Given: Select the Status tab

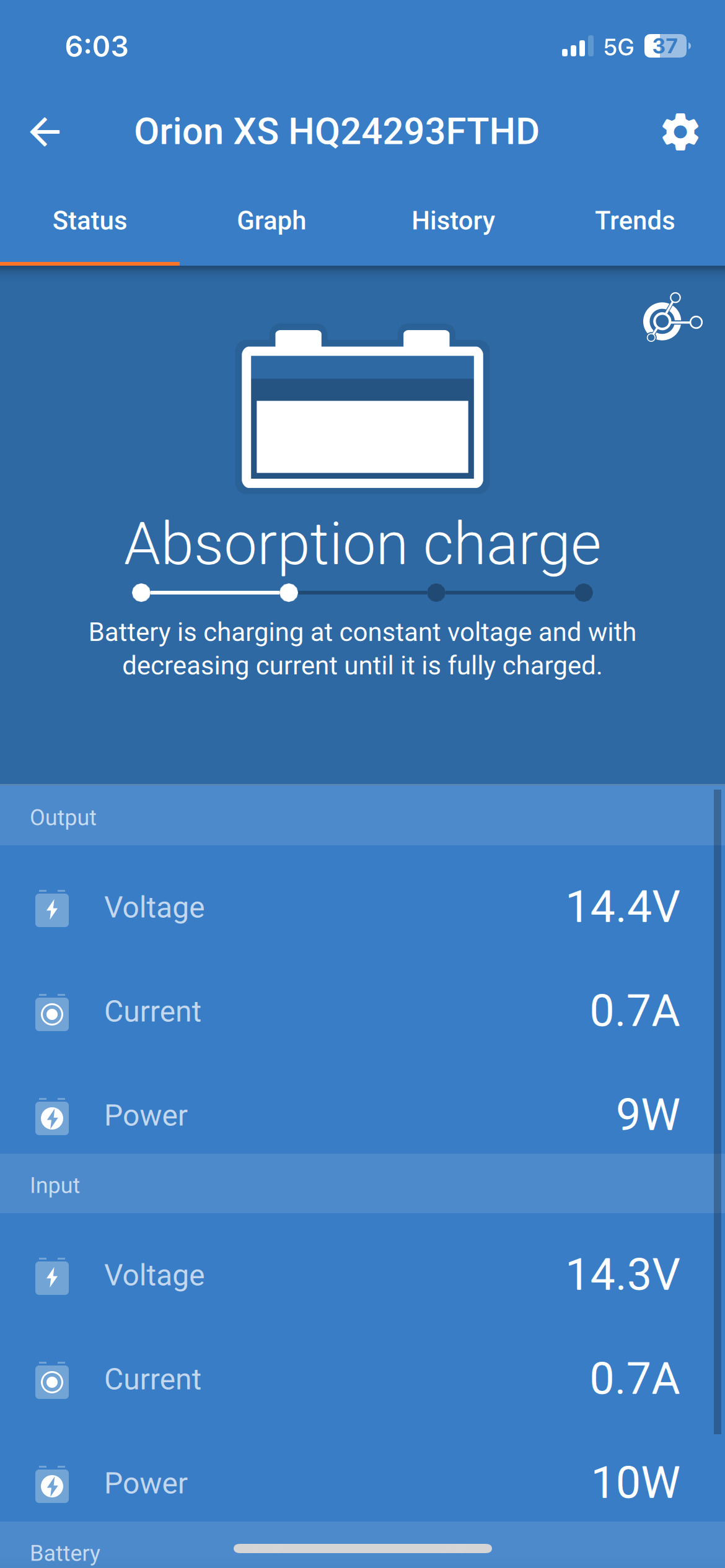Looking at the screenshot, I should (x=90, y=221).
